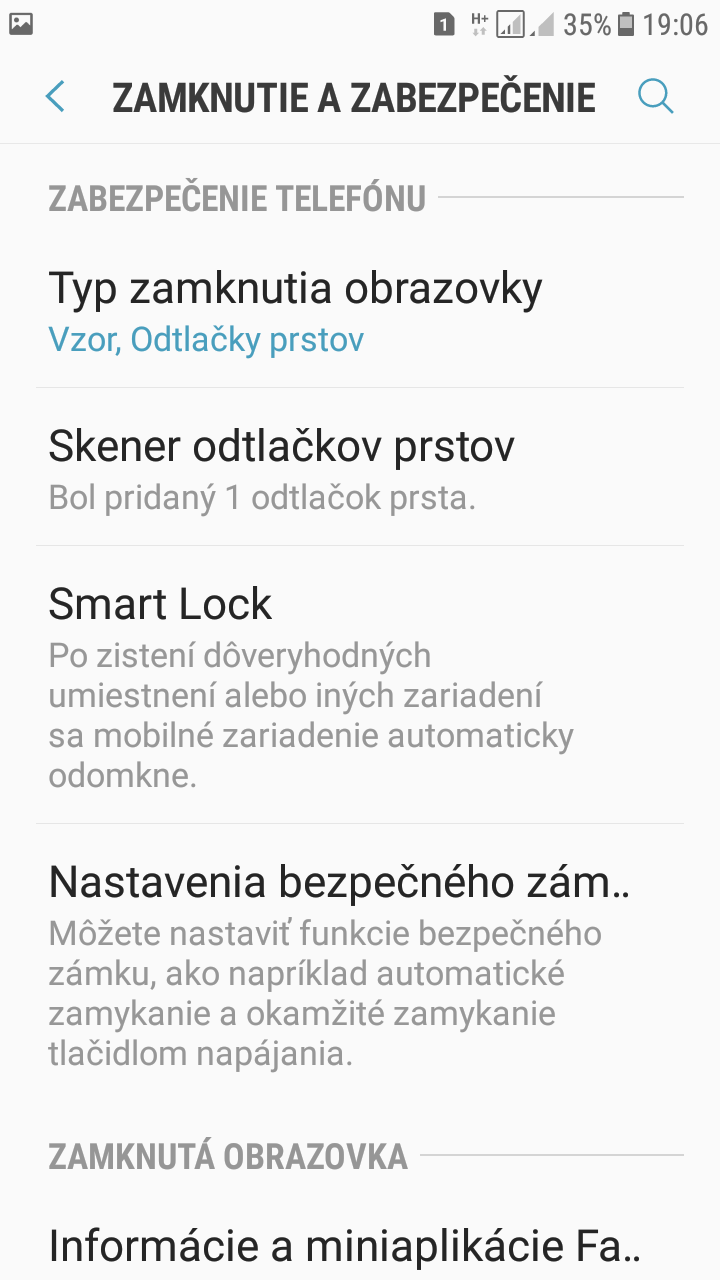The image size is (720, 1280).
Task: Open Nastavenia bezpečného zámku
Action: point(360,963)
